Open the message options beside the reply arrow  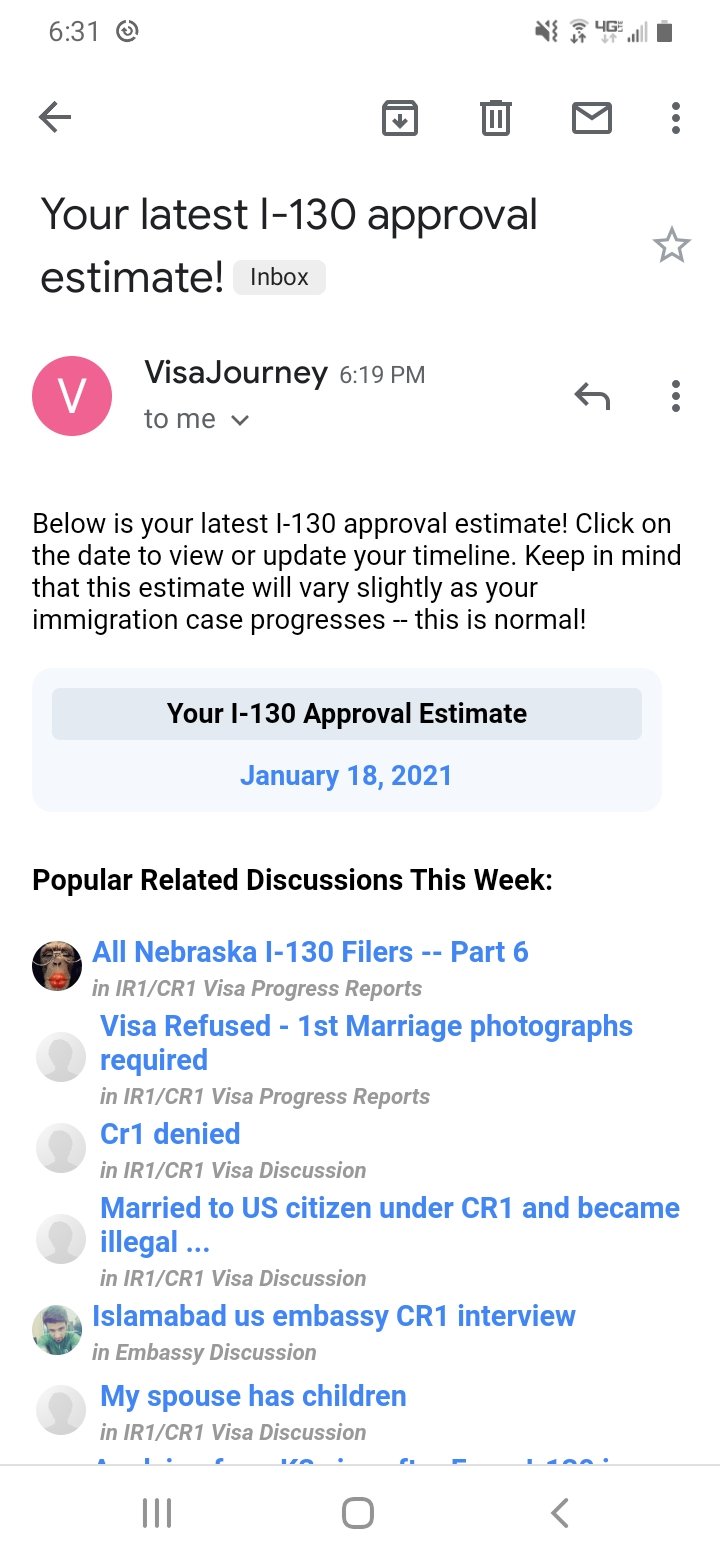click(676, 396)
